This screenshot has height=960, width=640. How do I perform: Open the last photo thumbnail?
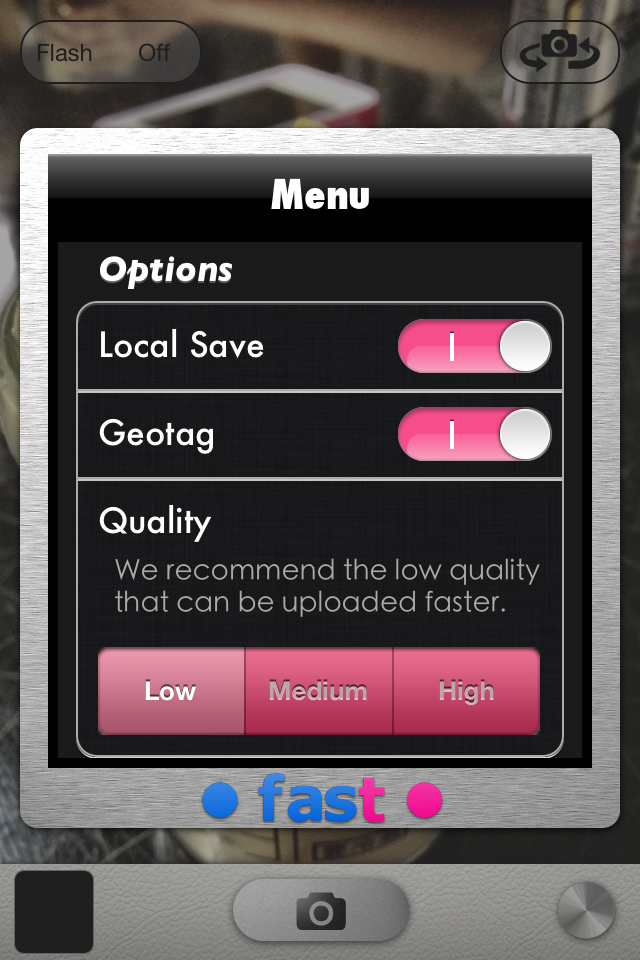(x=54, y=911)
